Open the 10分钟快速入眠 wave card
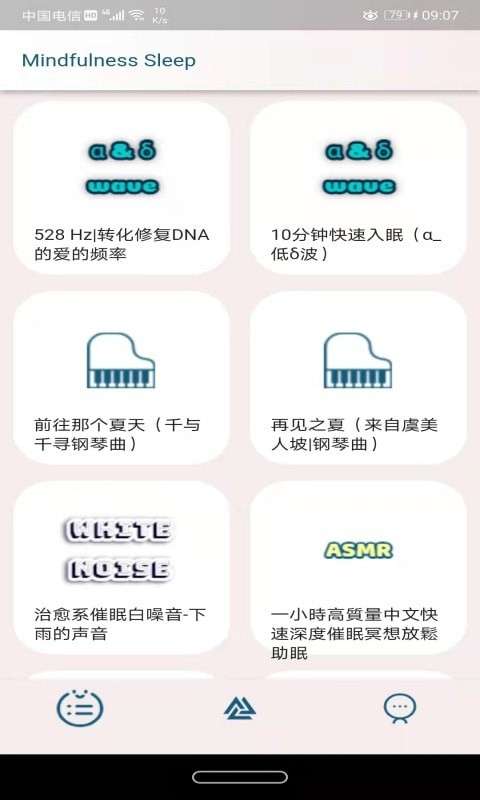This screenshot has width=480, height=800. (358, 188)
